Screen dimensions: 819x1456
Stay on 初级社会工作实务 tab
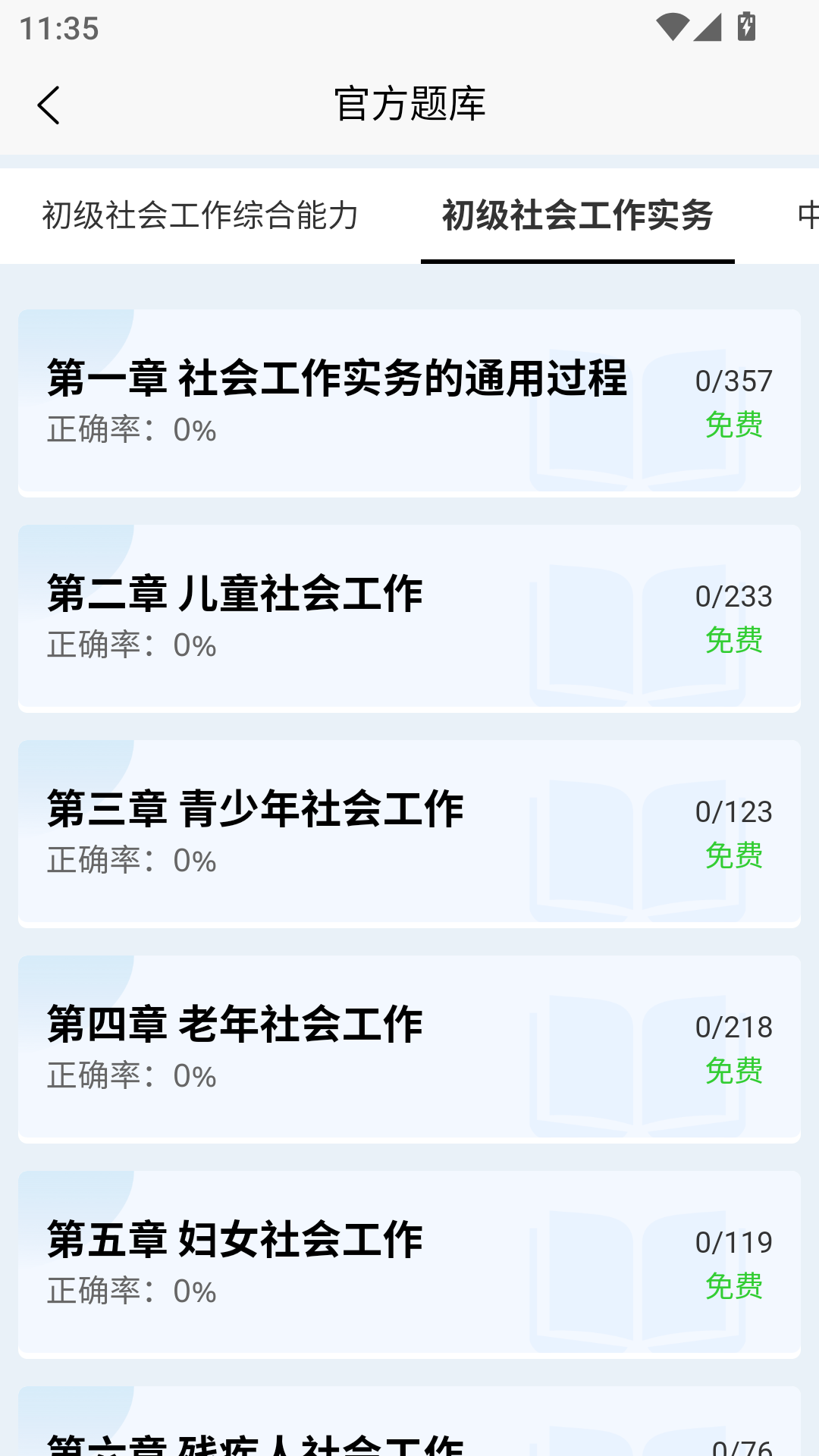578,216
